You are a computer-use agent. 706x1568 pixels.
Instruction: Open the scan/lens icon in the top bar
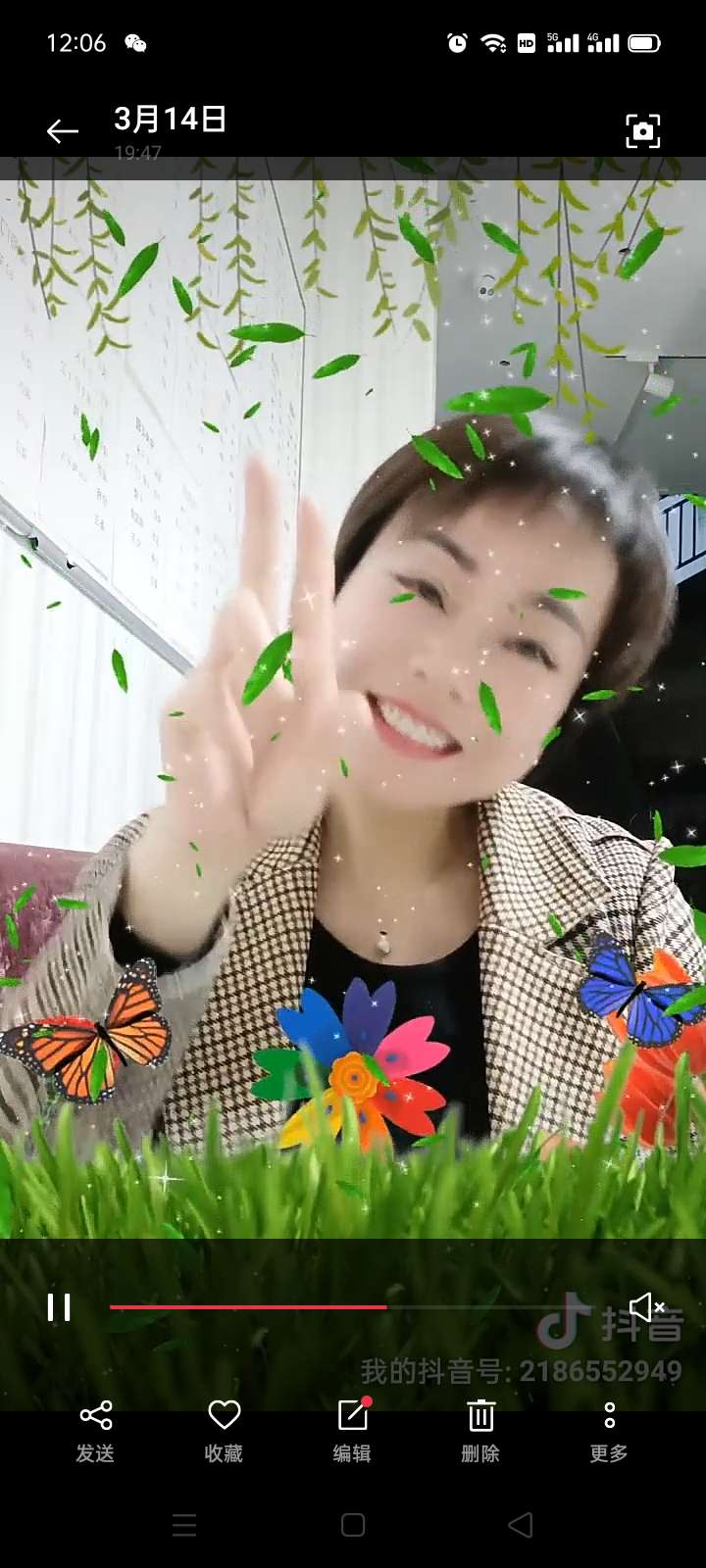(x=642, y=131)
